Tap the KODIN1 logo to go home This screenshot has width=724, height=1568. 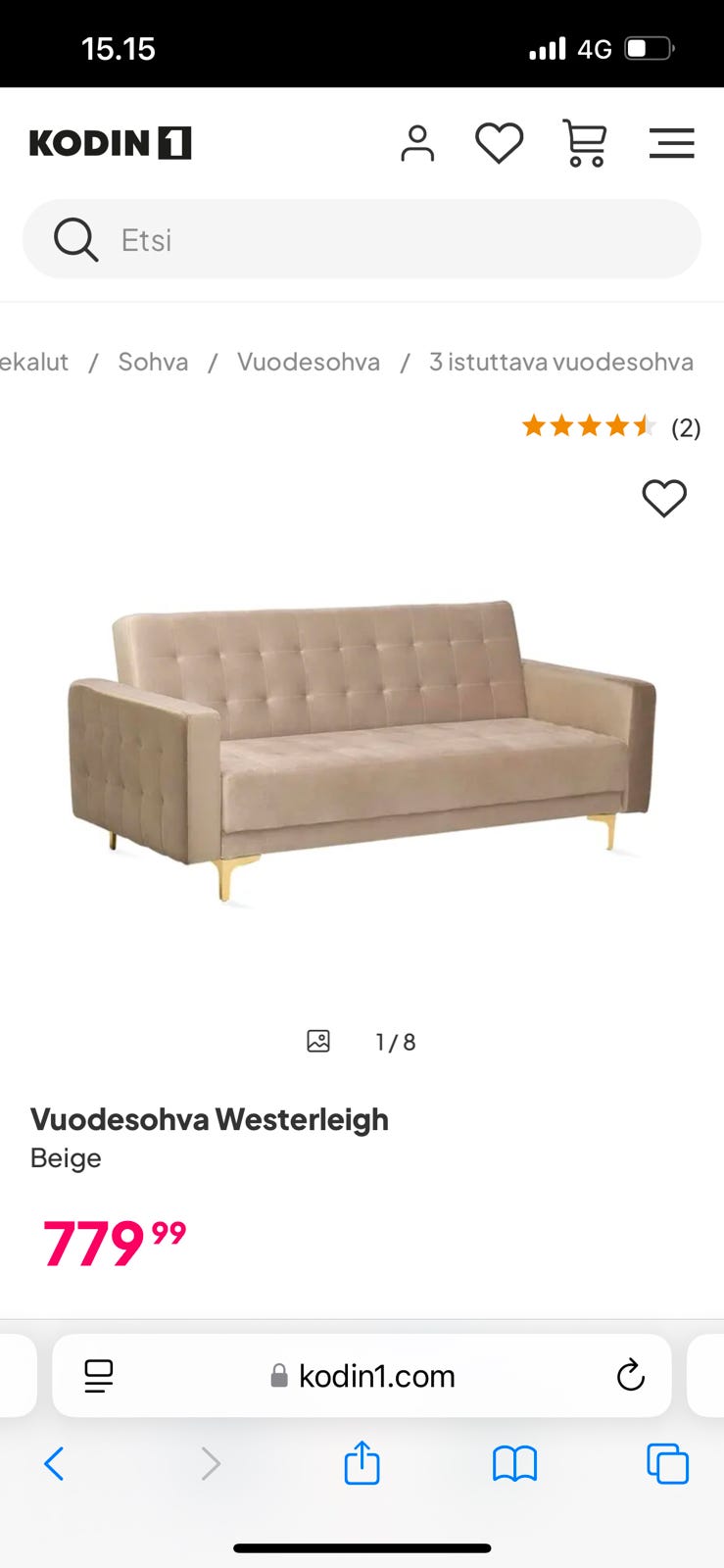coord(110,144)
